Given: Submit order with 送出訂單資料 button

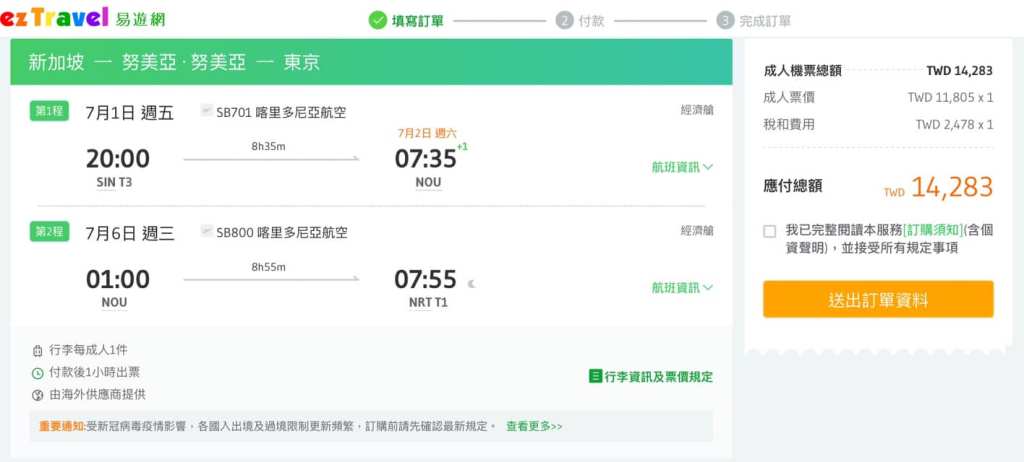Looking at the screenshot, I should (878, 300).
